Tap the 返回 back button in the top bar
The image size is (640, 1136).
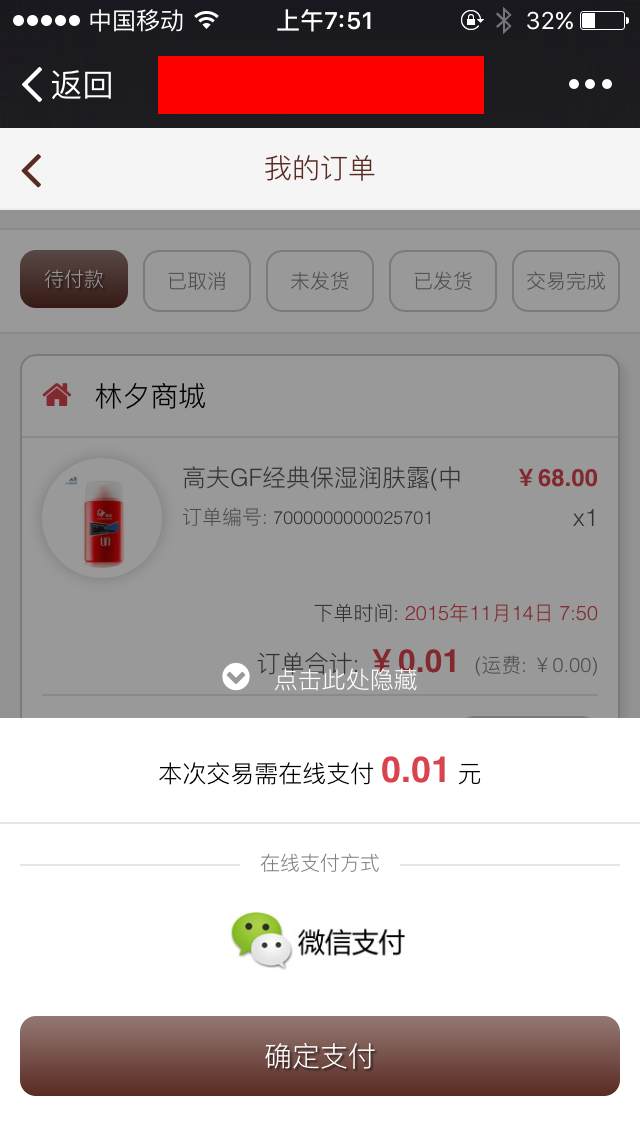pyautogui.click(x=67, y=85)
